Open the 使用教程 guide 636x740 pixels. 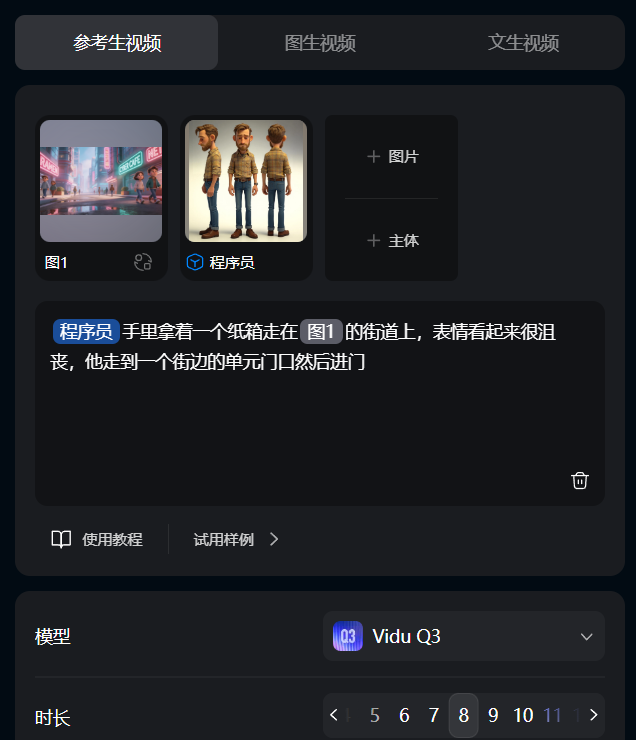click(97, 539)
